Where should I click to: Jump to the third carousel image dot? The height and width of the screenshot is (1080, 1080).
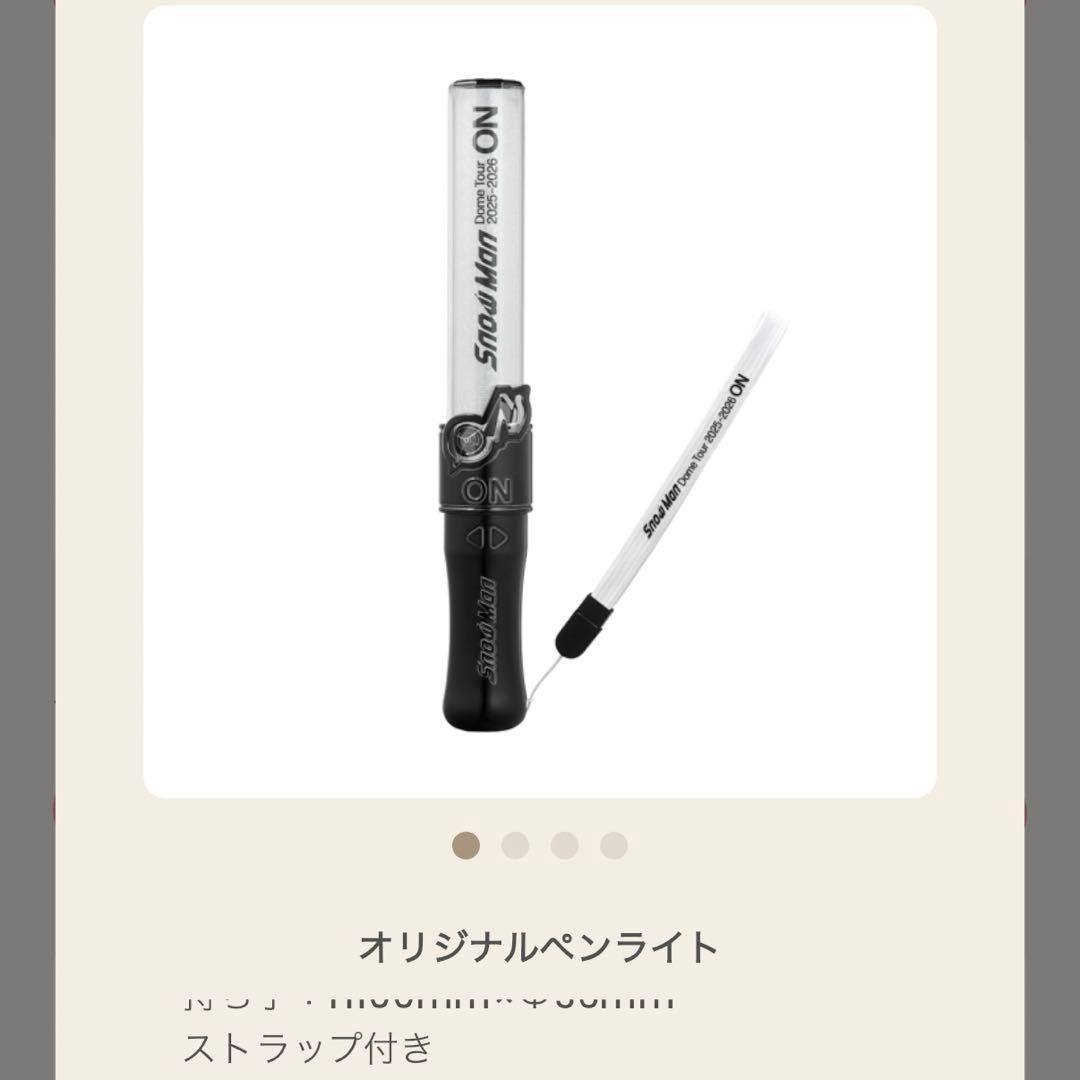[564, 846]
